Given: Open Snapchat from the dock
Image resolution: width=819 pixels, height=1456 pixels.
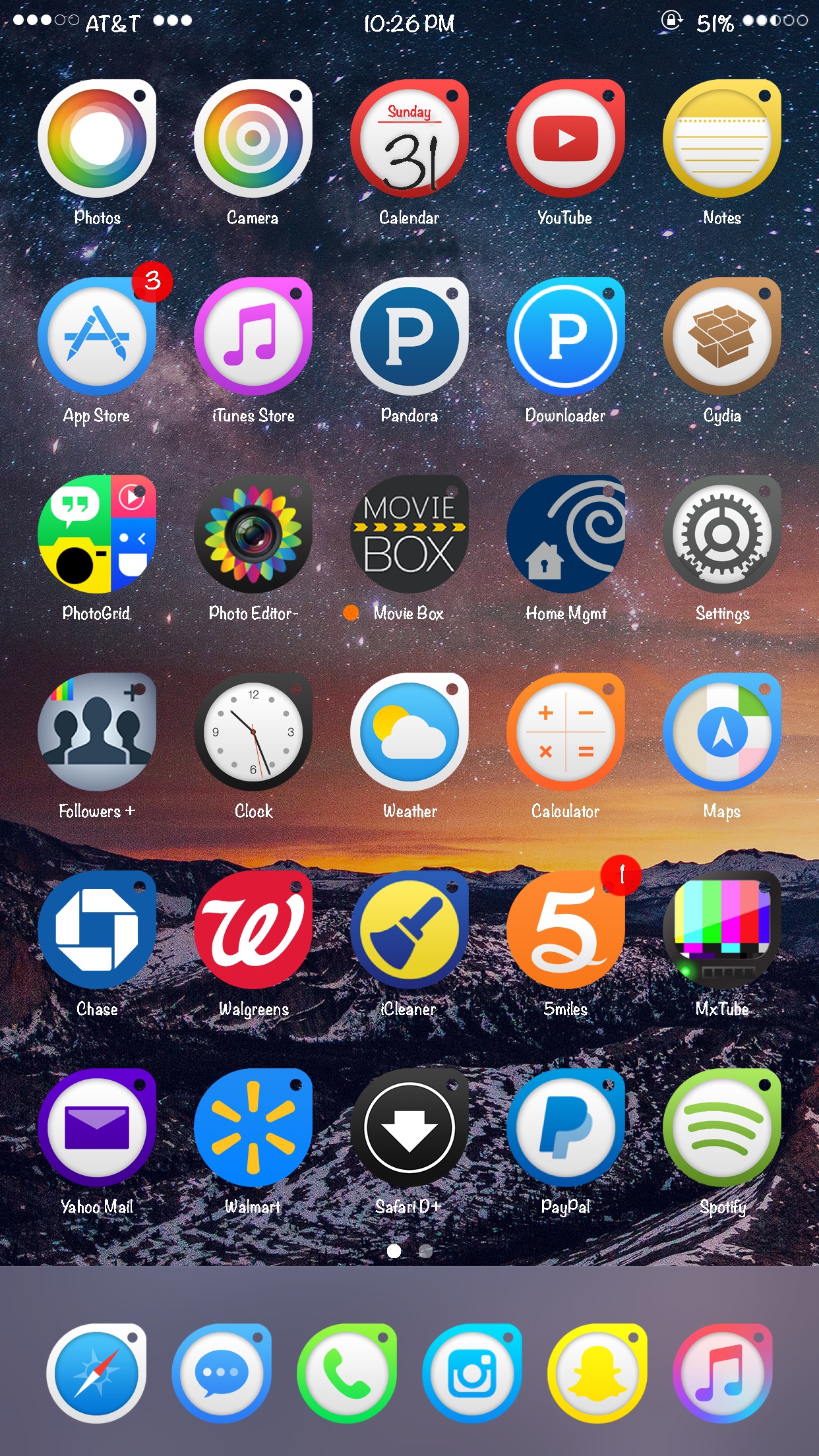Looking at the screenshot, I should click(597, 1373).
